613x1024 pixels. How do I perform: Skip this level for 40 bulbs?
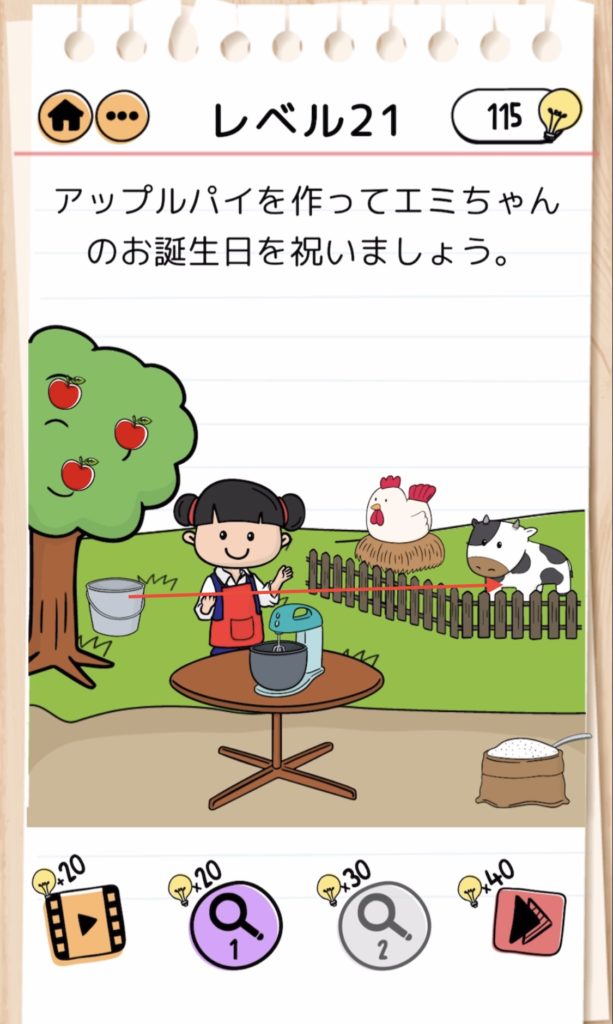pos(528,922)
